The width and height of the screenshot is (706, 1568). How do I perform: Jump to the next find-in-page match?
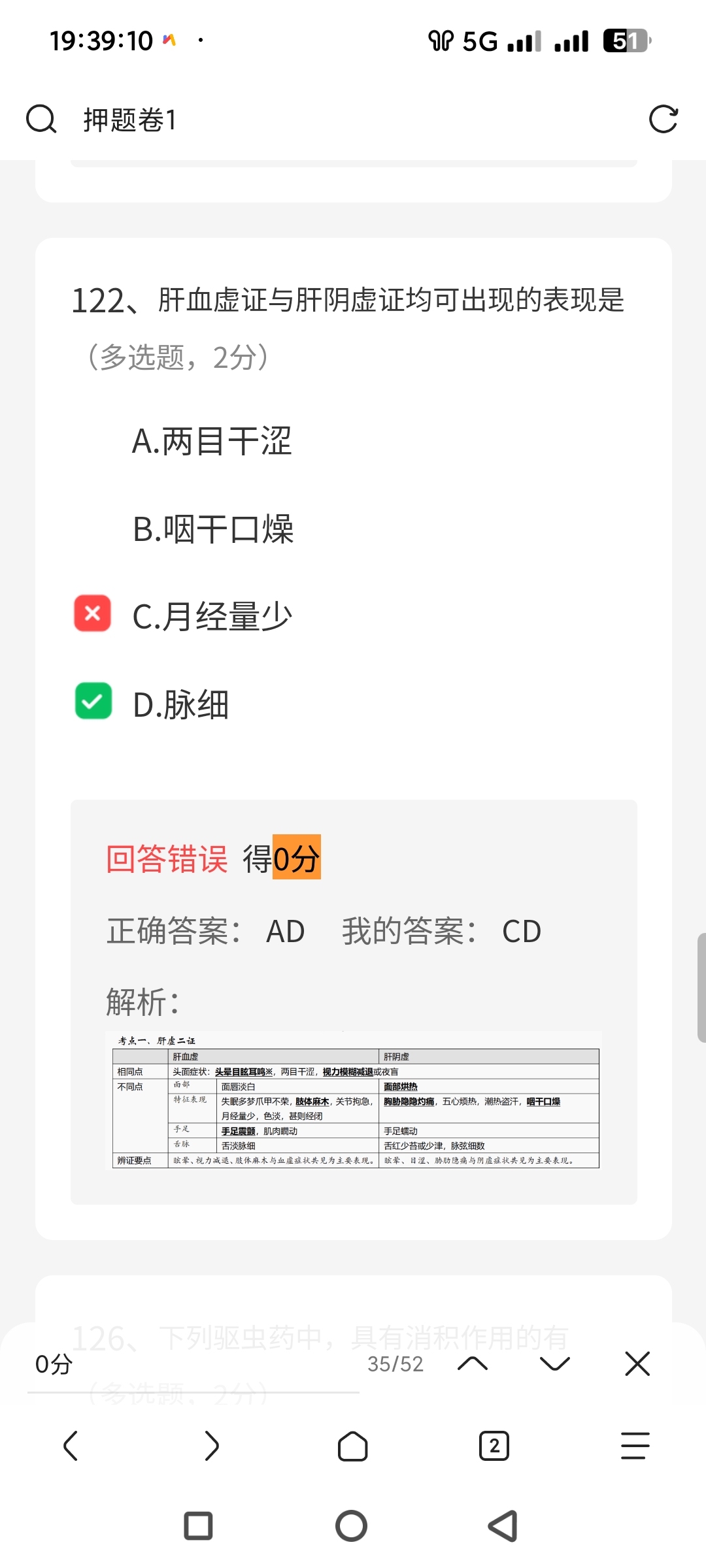(555, 1364)
